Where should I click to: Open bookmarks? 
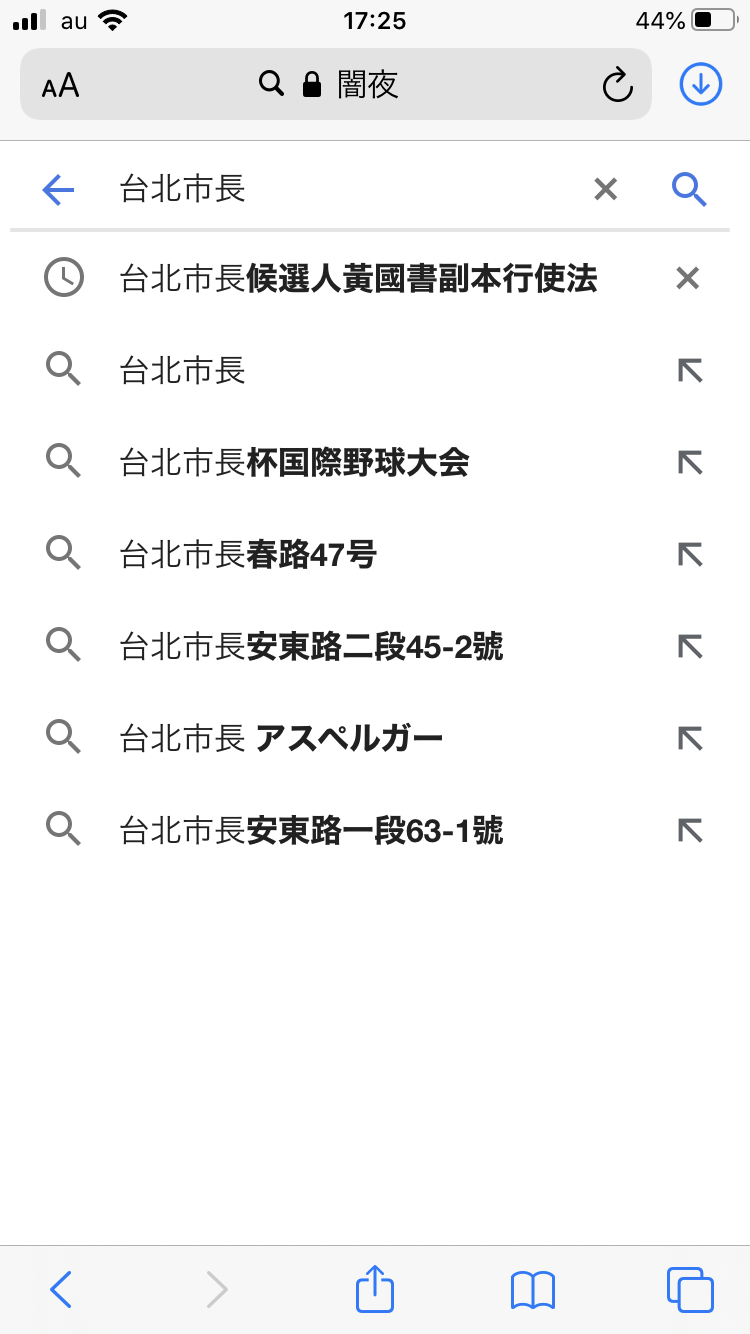[x=532, y=1289]
